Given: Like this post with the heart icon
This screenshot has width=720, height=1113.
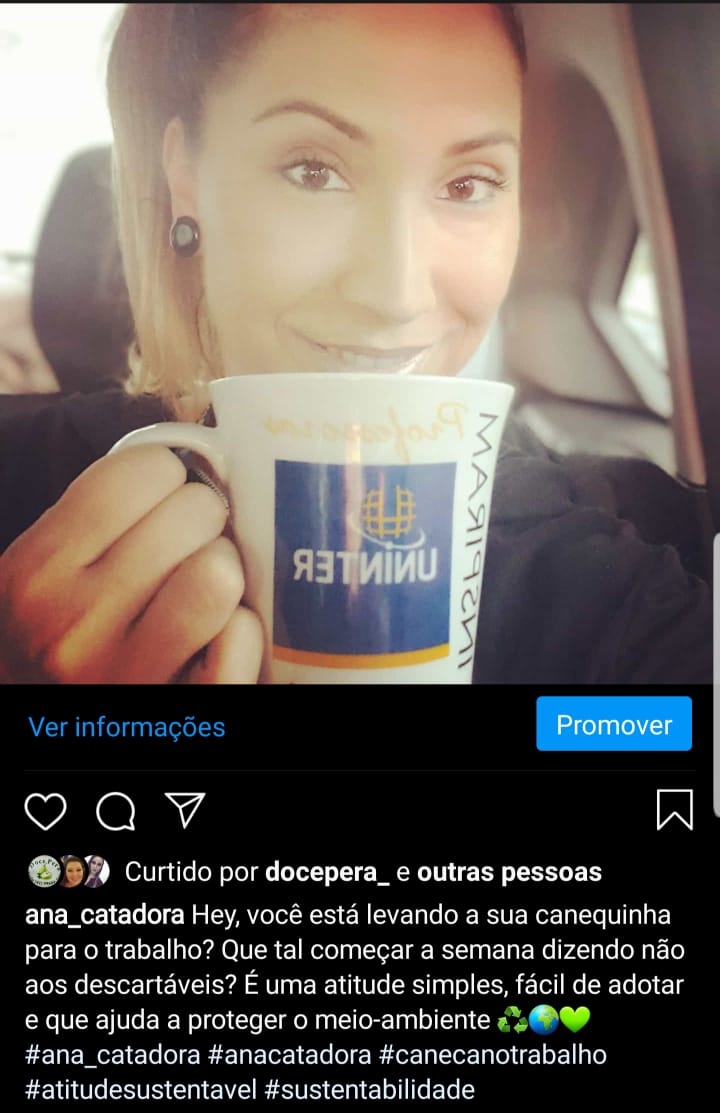Looking at the screenshot, I should pos(45,810).
